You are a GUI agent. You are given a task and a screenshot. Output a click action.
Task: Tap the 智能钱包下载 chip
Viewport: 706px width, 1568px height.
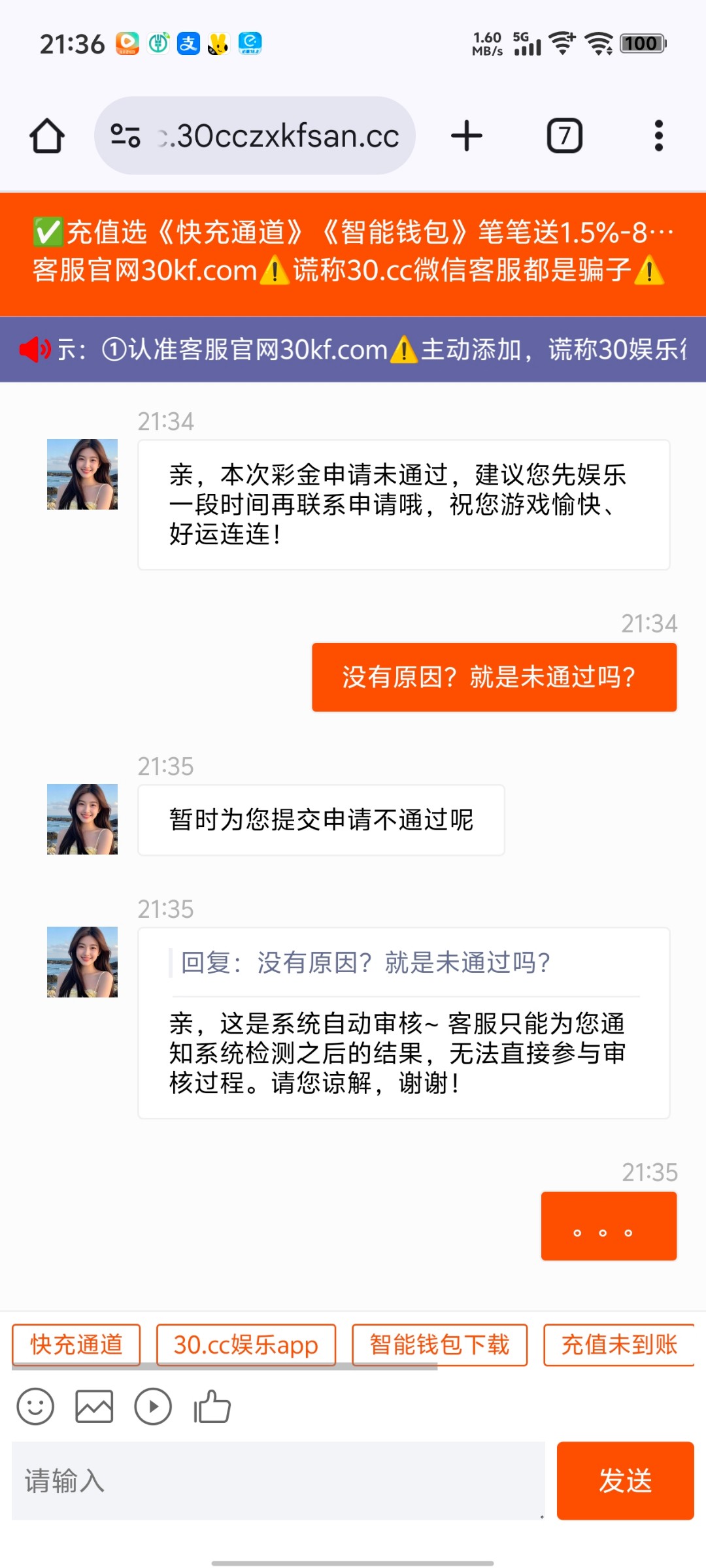click(x=439, y=1345)
